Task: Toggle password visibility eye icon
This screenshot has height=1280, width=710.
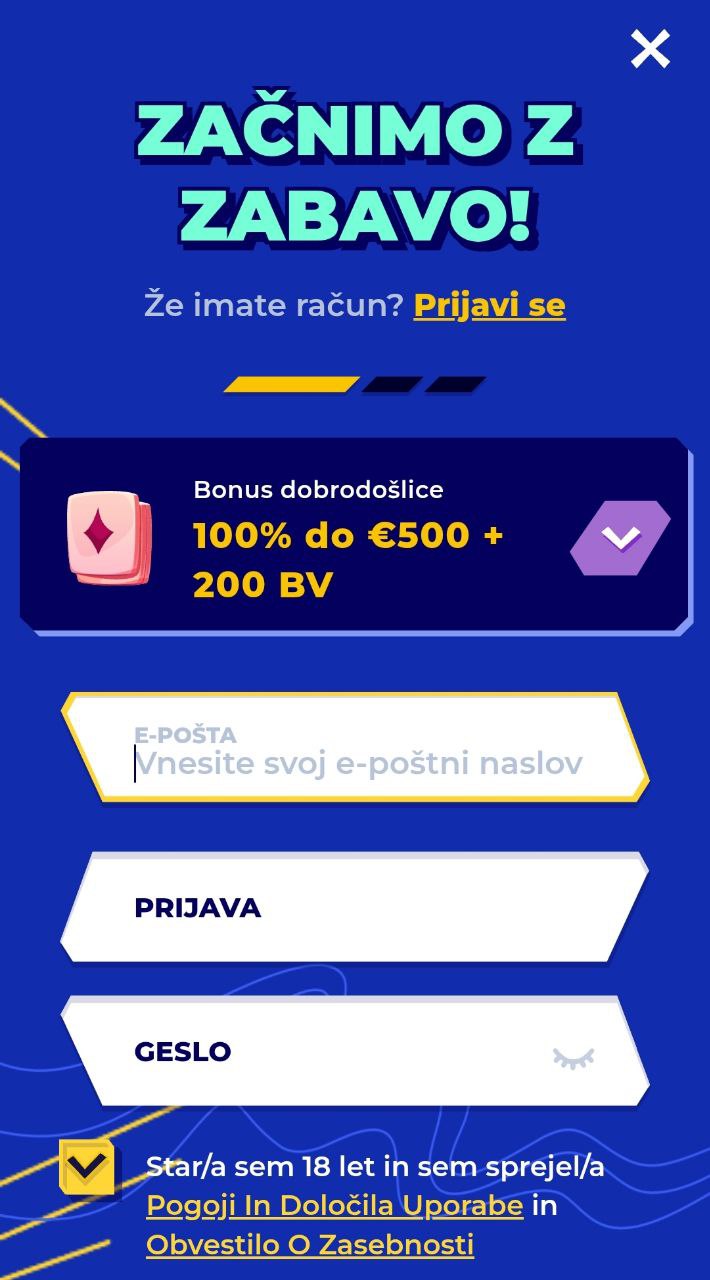Action: [574, 1058]
